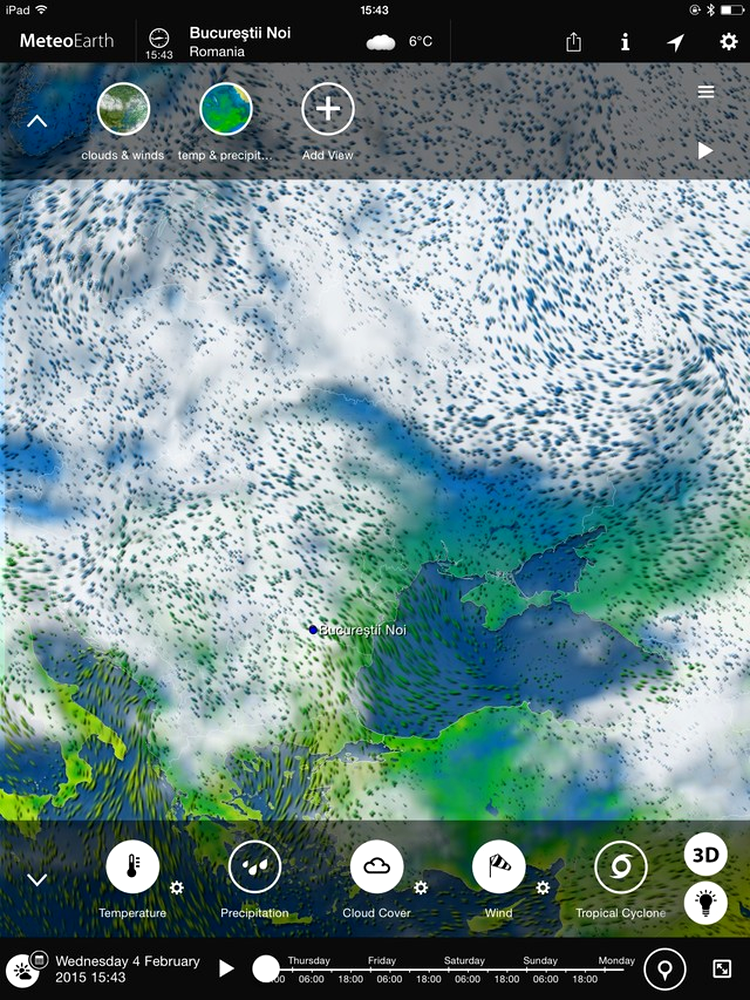The width and height of the screenshot is (750, 1000).
Task: Select the temp & precipitation view
Action: [x=226, y=109]
